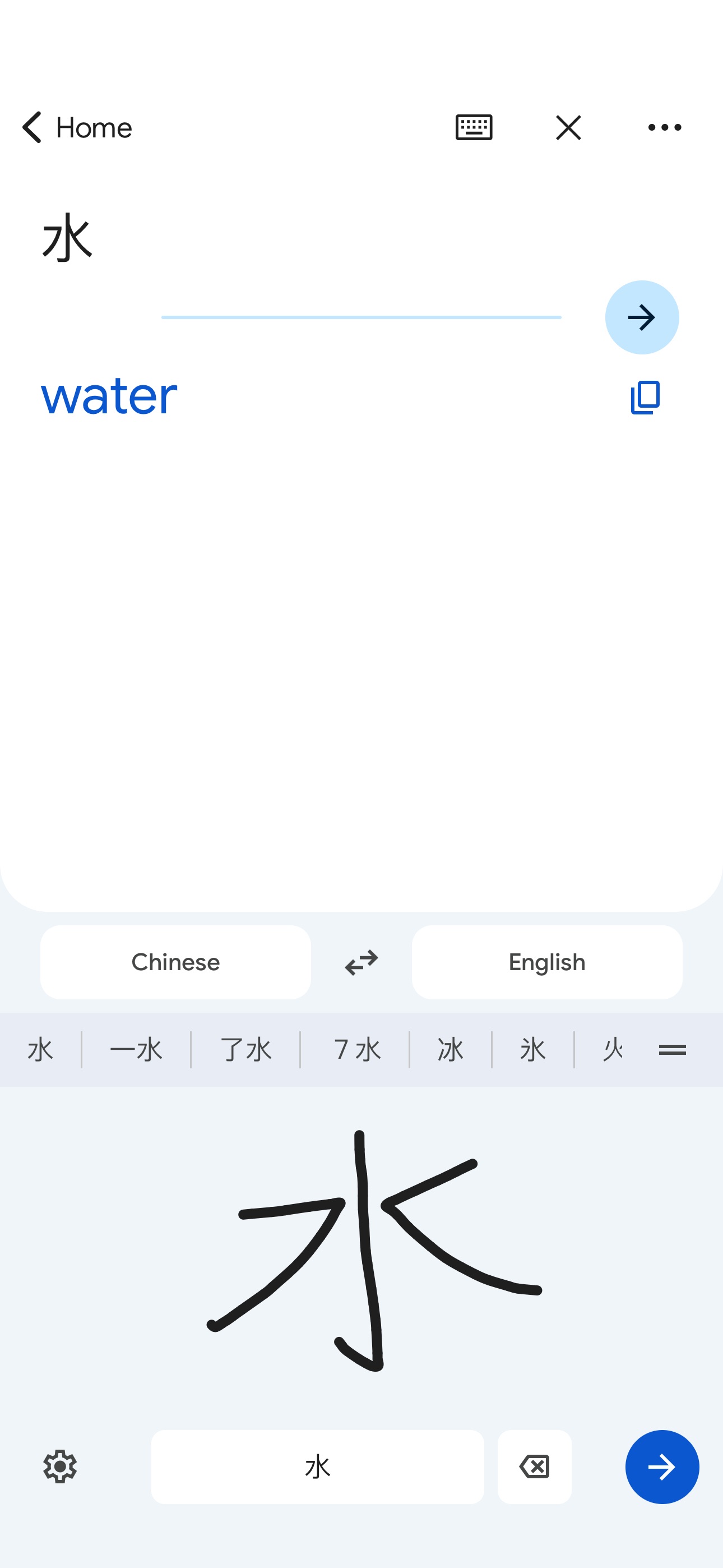Expand the candidate suggestions bar
The width and height of the screenshot is (723, 1568).
click(x=670, y=1048)
